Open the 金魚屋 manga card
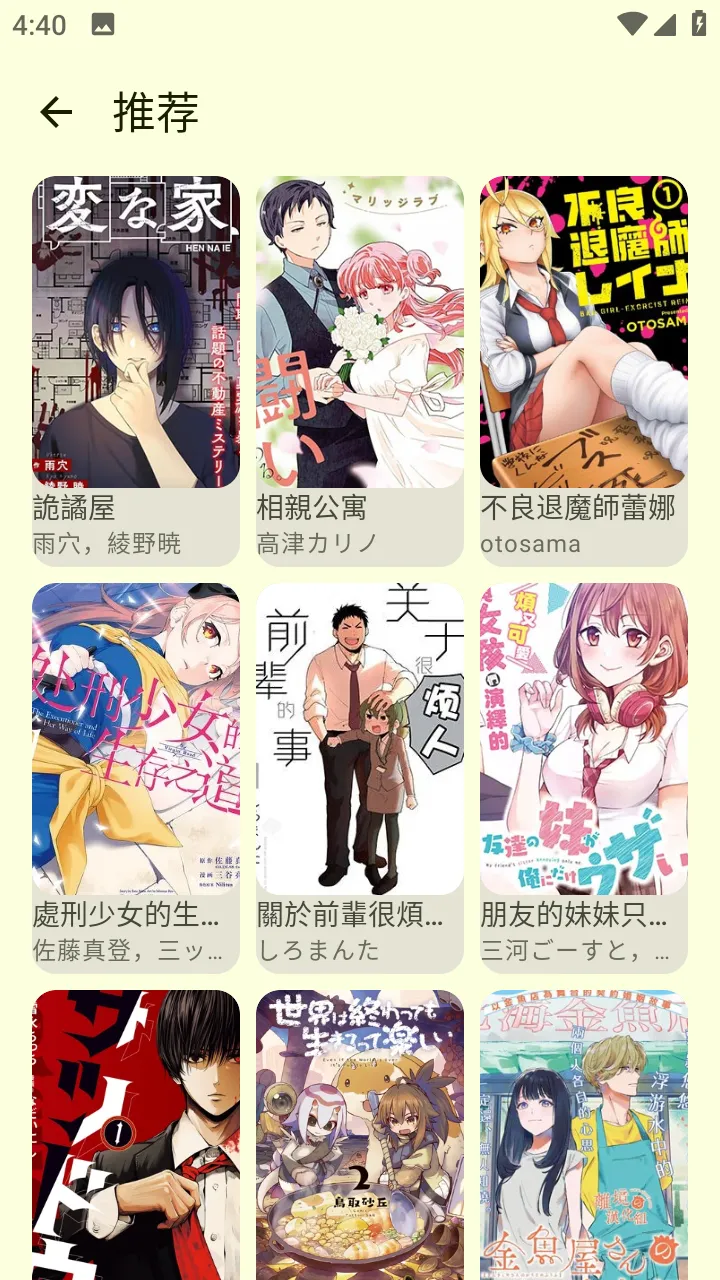Screen dimensions: 720x1280 (584, 1135)
